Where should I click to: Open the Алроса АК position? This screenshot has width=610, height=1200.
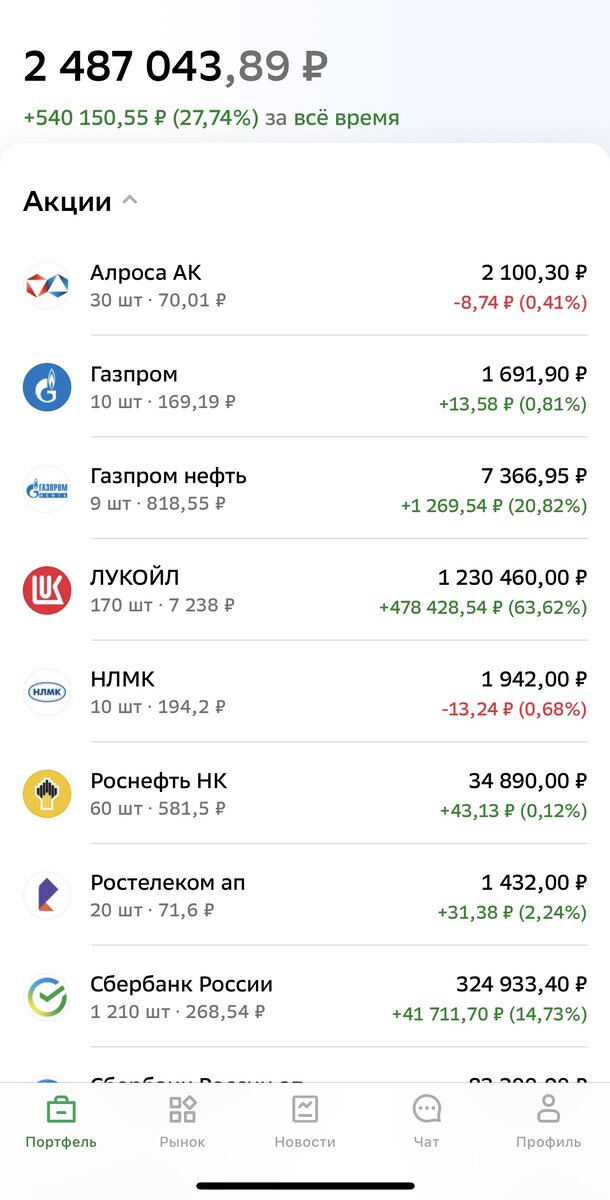tap(305, 285)
